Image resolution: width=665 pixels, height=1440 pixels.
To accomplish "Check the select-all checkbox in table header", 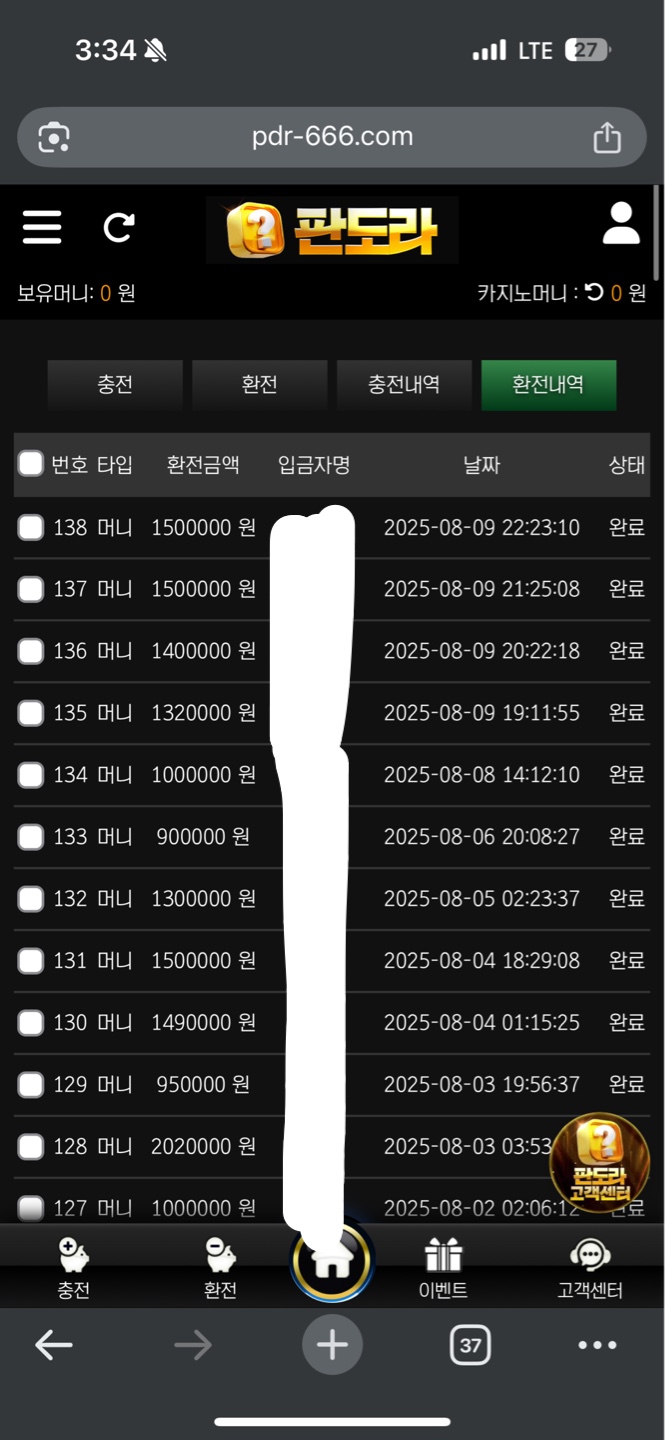I will [x=31, y=464].
